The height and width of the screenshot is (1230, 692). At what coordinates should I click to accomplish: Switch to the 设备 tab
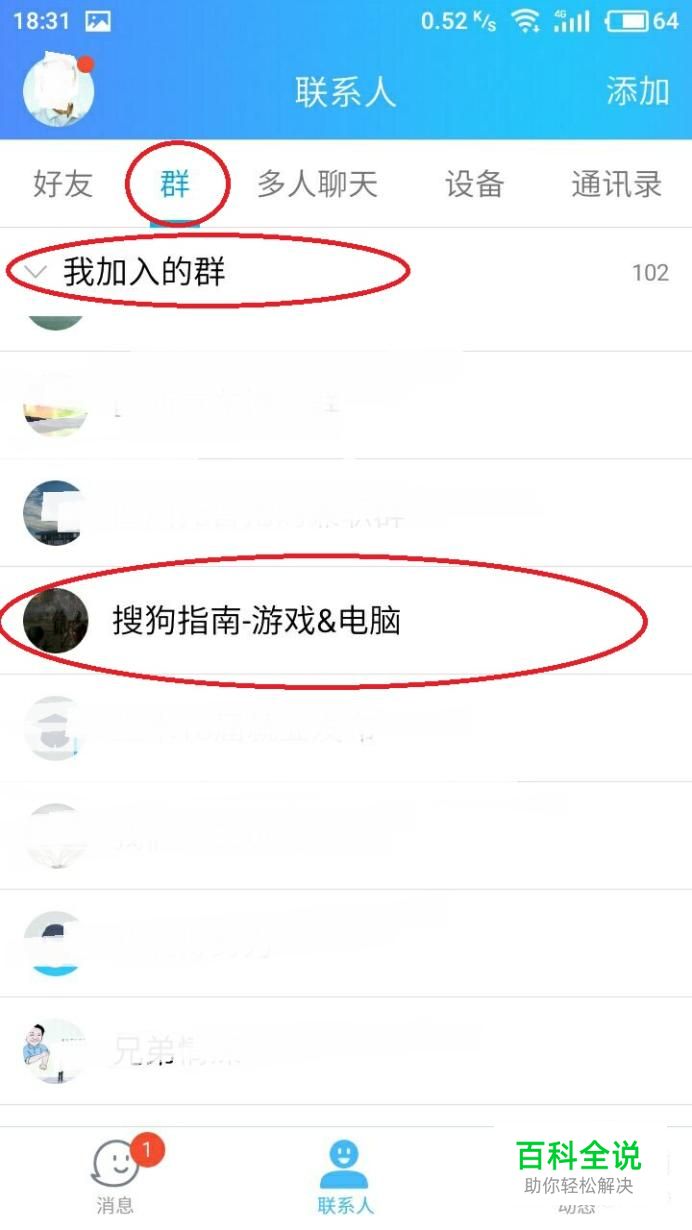(474, 184)
